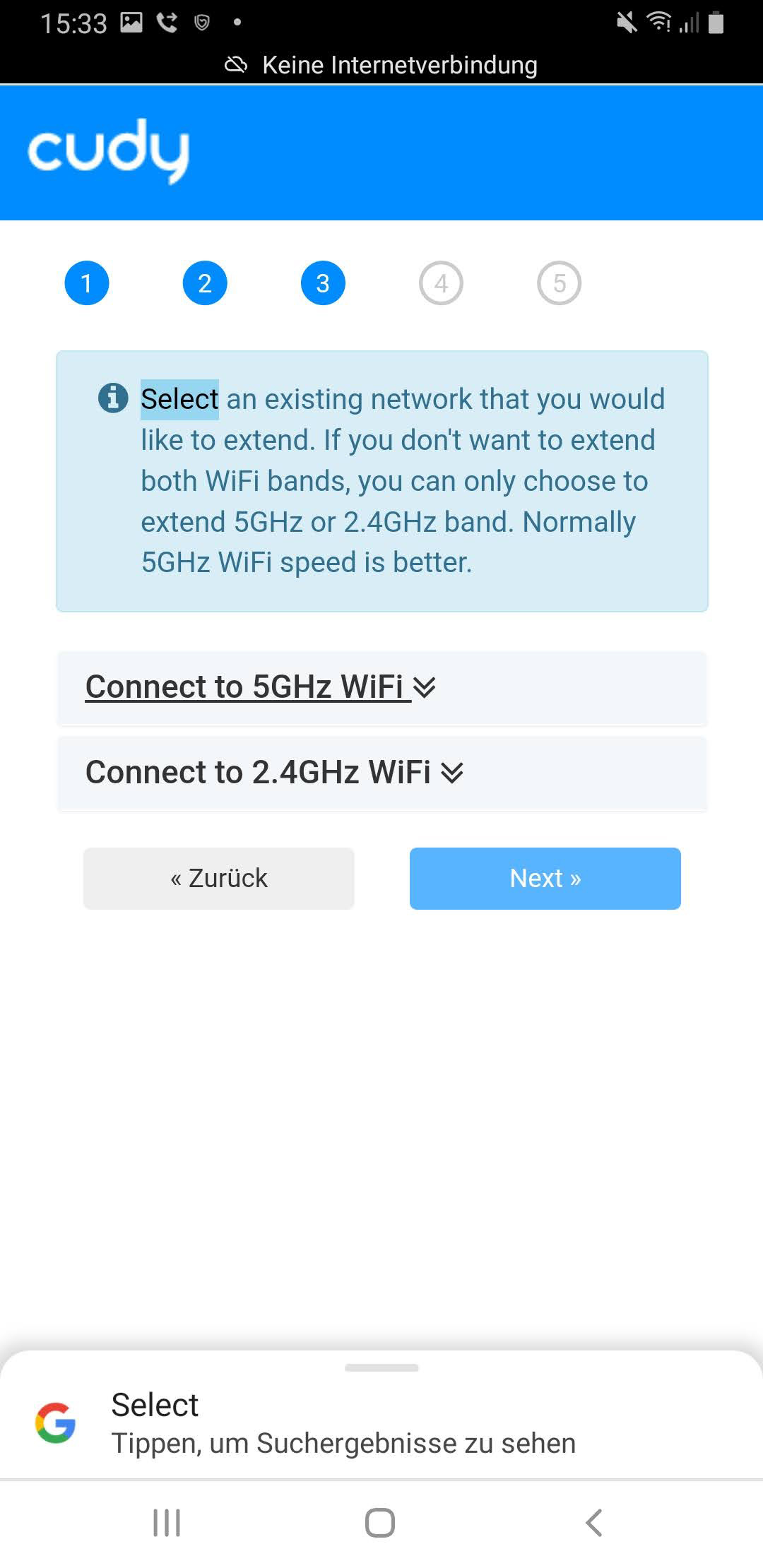Jump to wizard step 1
This screenshot has width=763, height=1568.
click(x=87, y=283)
